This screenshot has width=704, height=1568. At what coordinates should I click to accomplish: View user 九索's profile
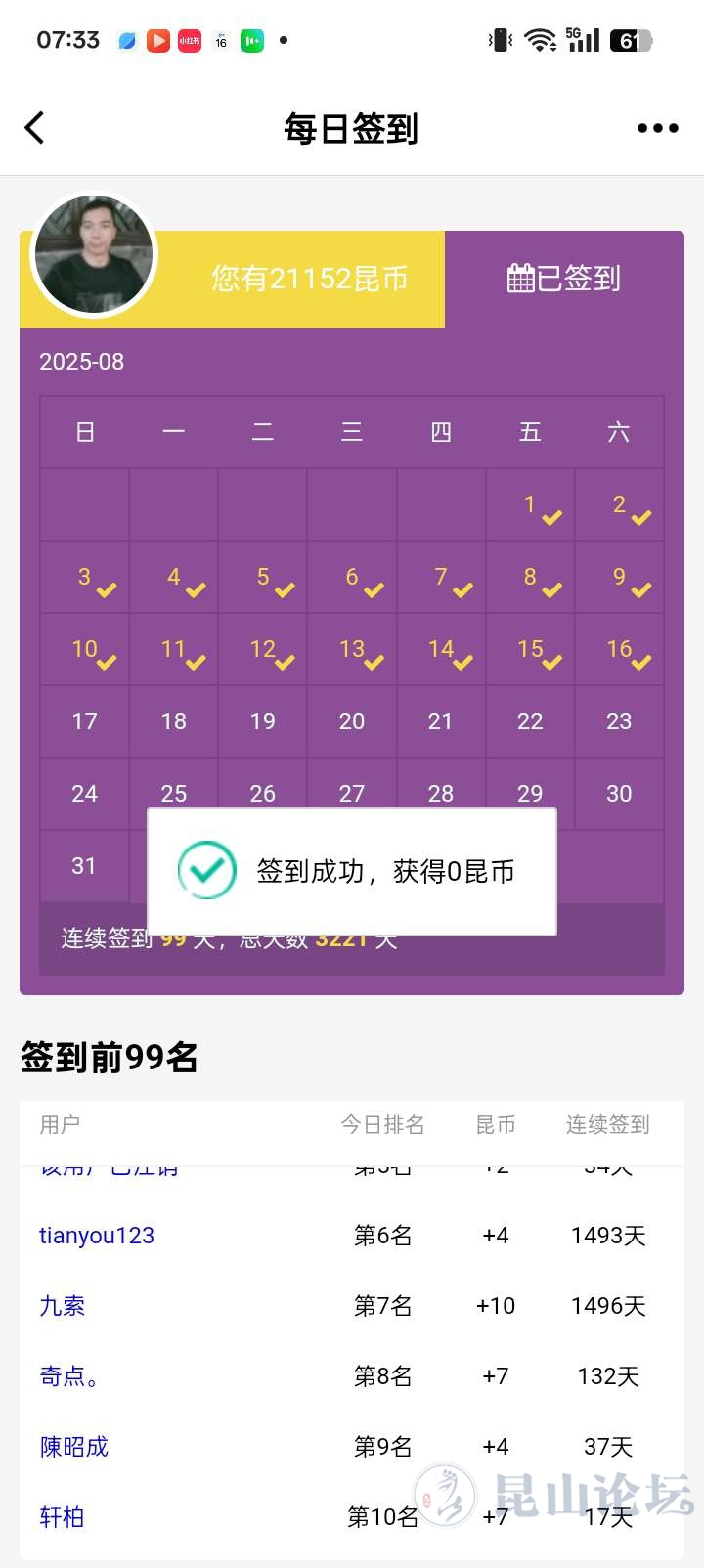(62, 1306)
